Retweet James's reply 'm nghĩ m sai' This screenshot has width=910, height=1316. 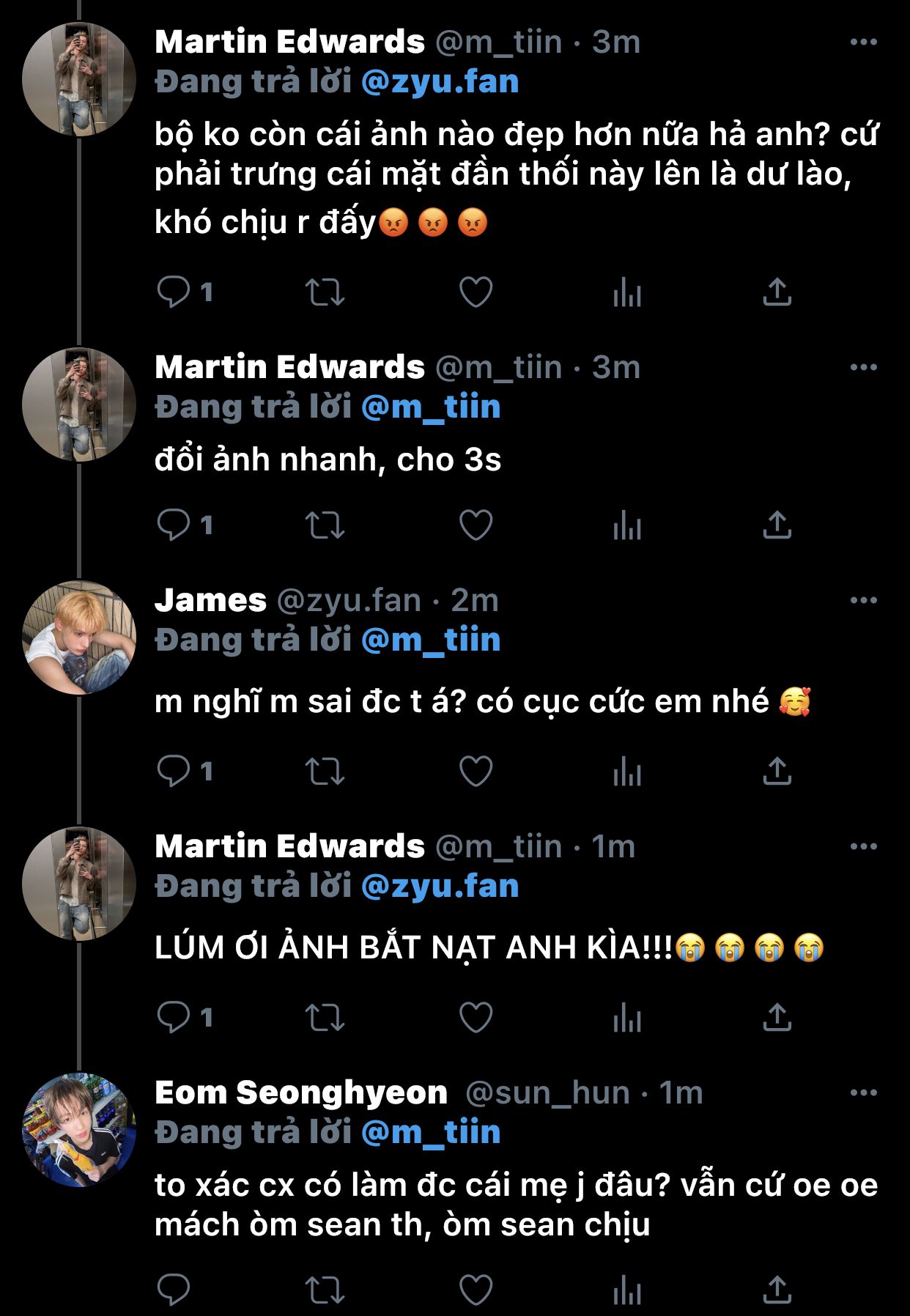tap(325, 771)
